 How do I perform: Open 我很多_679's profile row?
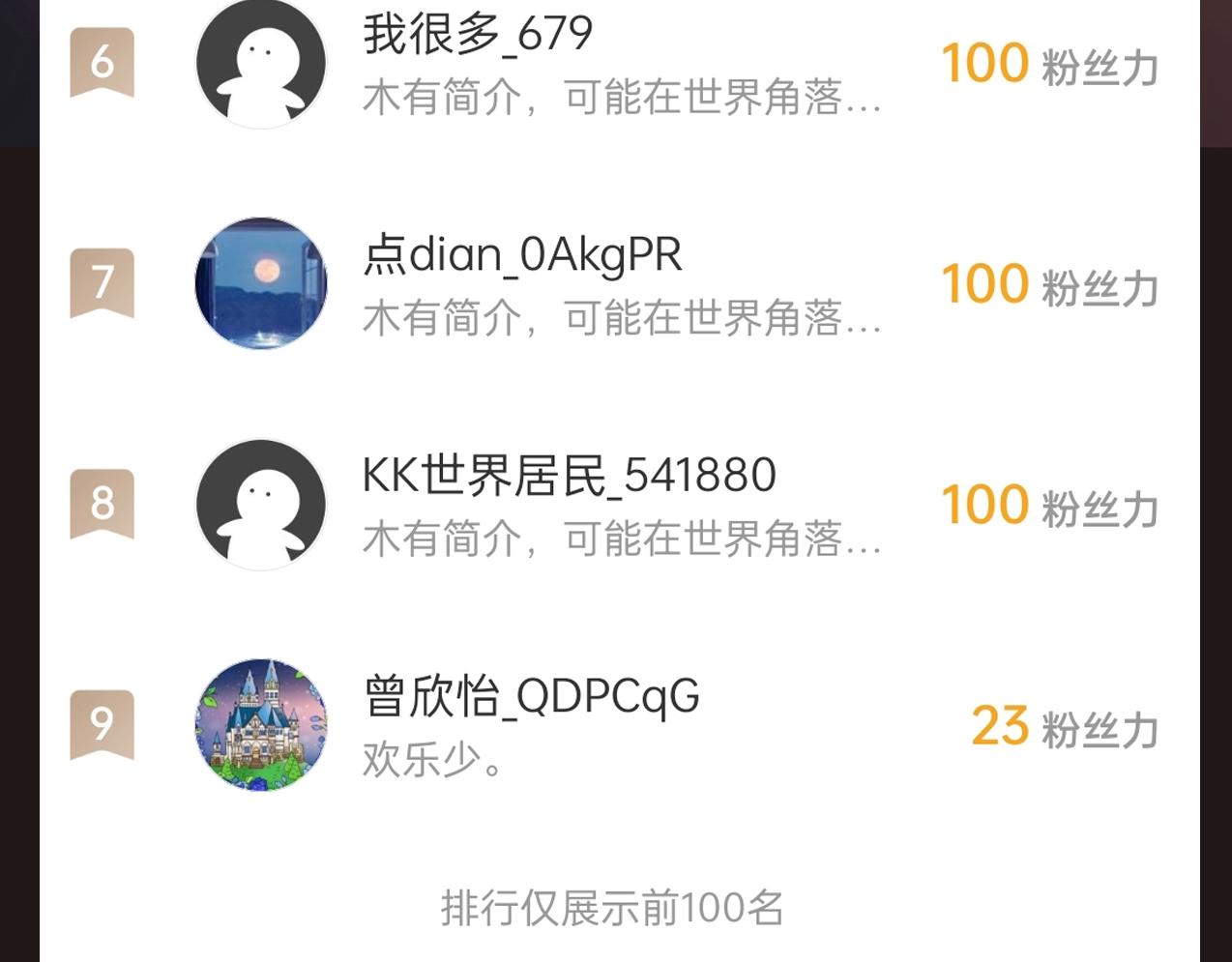point(619,64)
